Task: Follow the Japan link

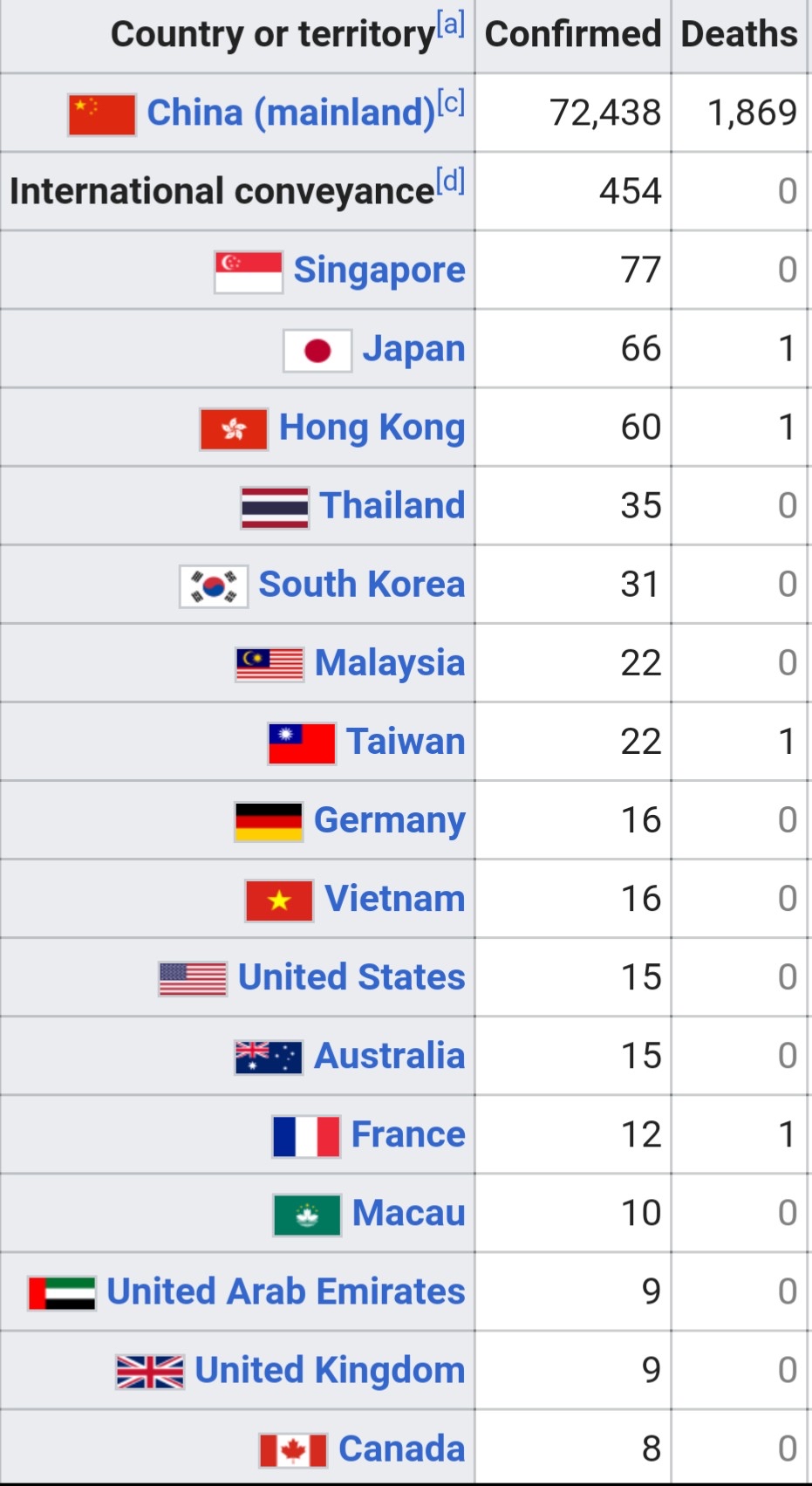Action: [x=414, y=349]
